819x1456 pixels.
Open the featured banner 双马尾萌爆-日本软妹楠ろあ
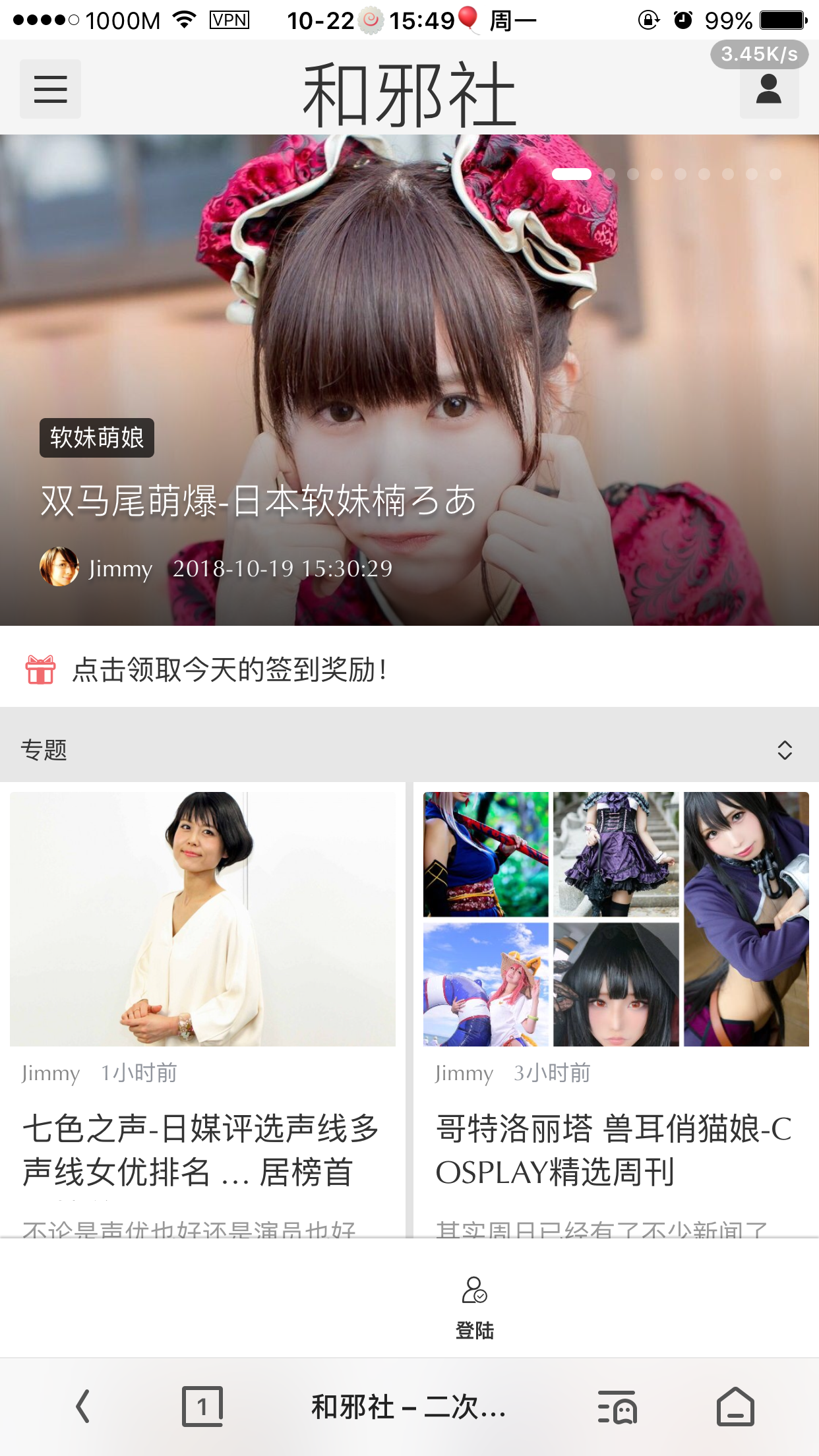(x=258, y=501)
